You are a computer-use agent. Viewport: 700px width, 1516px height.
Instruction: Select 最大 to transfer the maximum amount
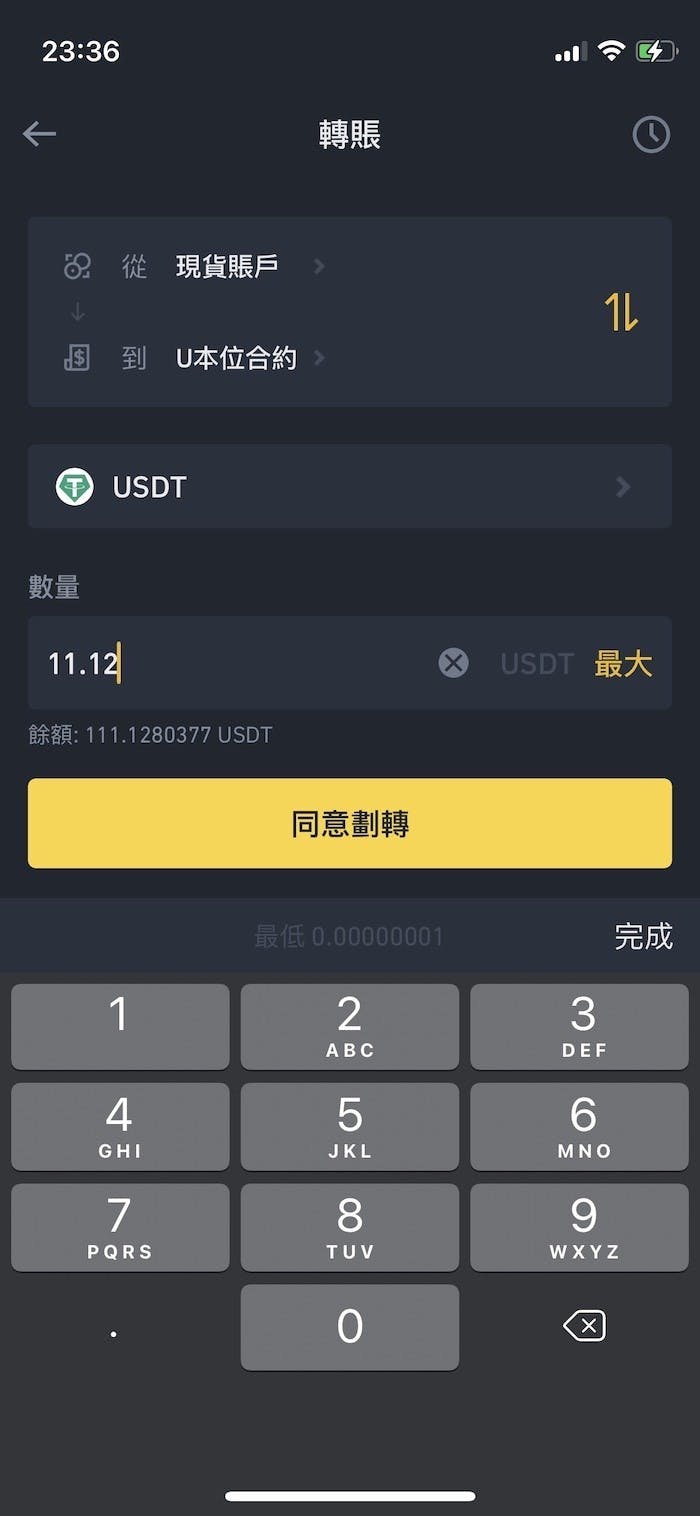point(623,663)
